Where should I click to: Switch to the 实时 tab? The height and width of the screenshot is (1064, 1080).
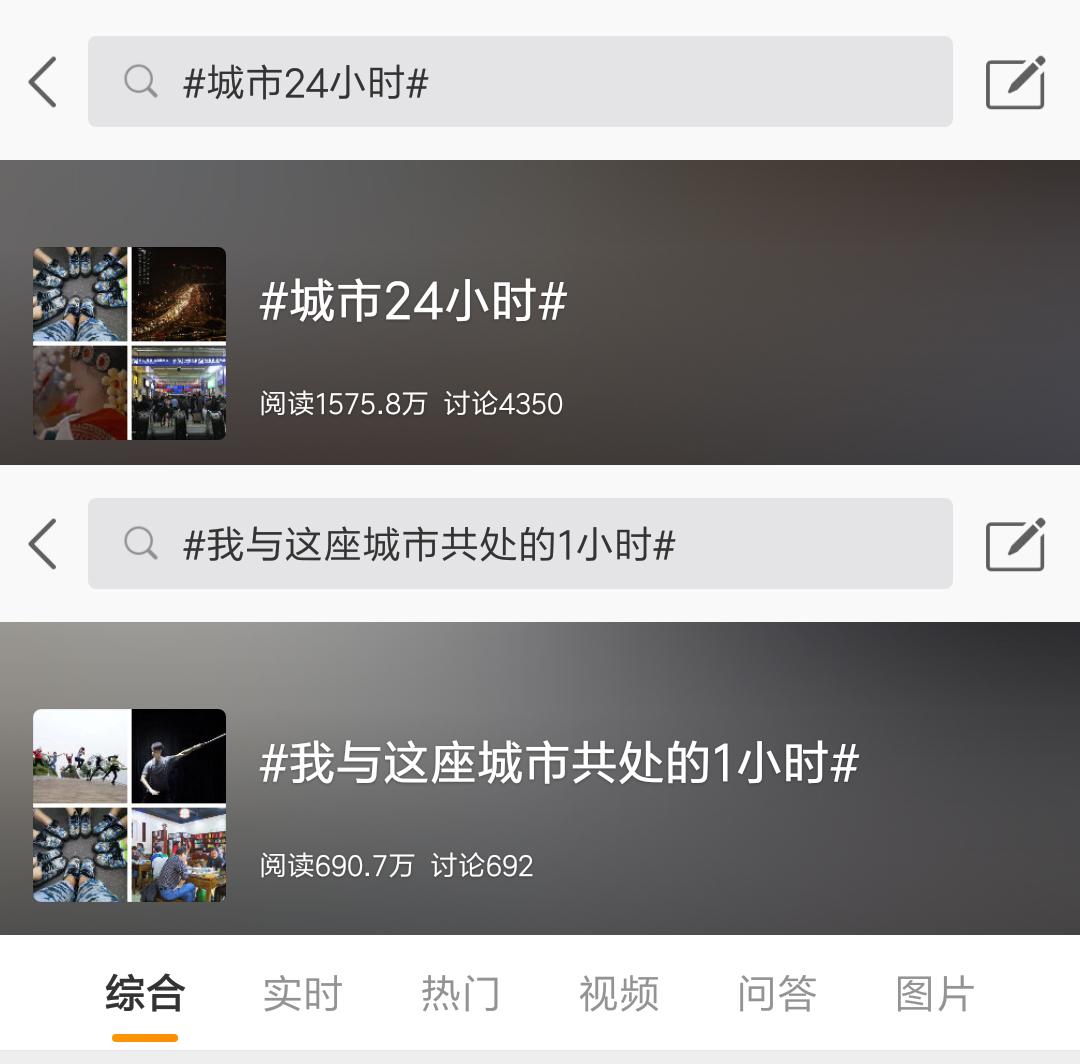pos(303,994)
